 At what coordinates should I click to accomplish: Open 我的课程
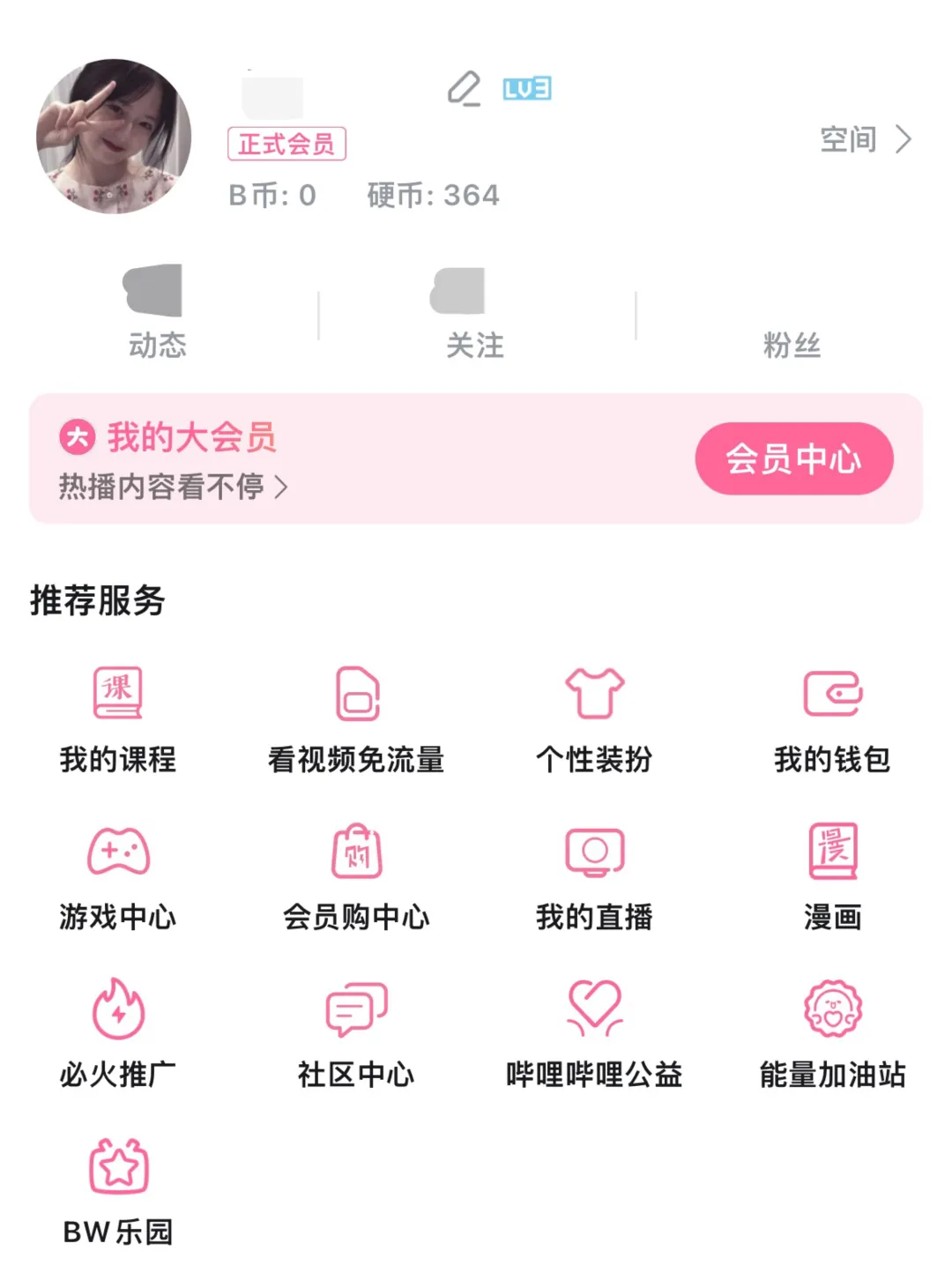(x=118, y=719)
